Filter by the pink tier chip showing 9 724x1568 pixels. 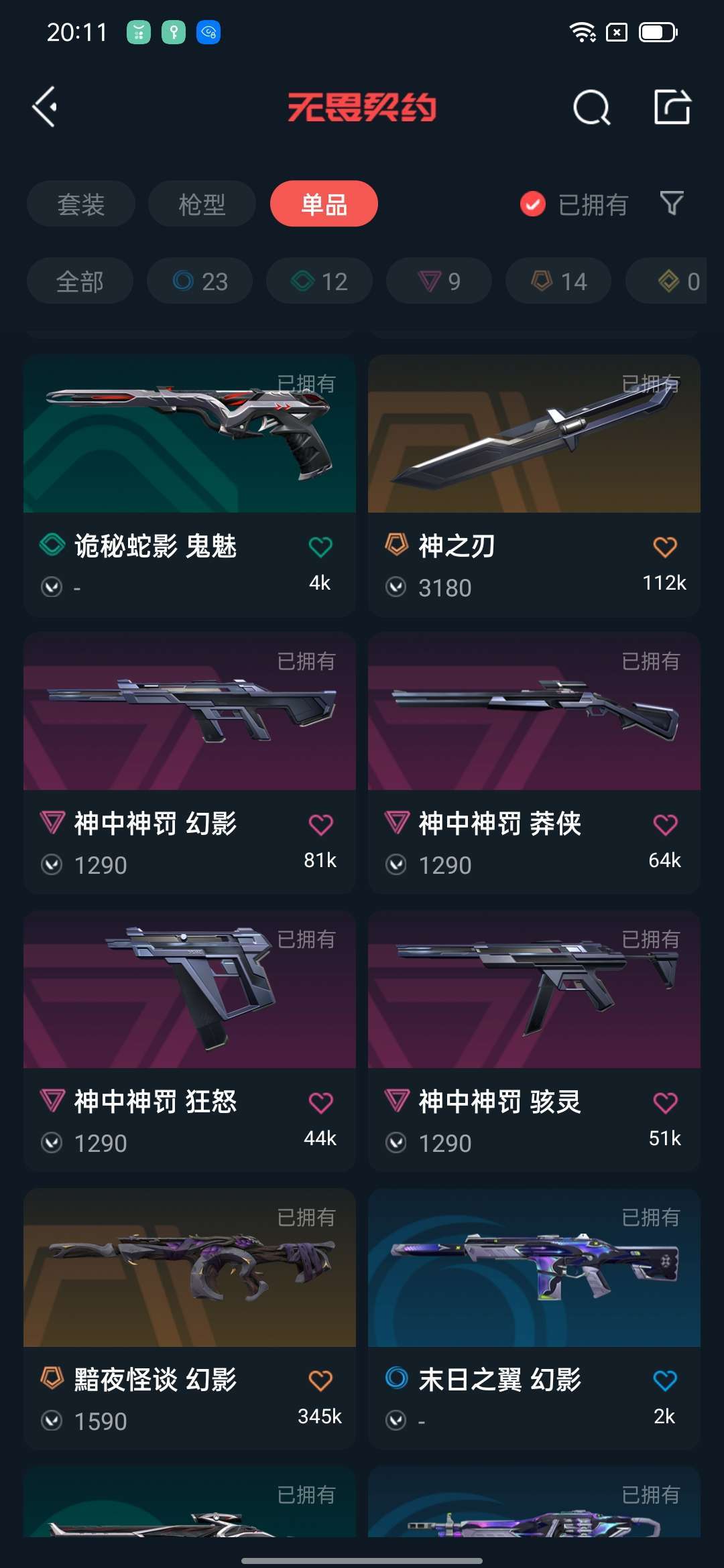coord(438,281)
